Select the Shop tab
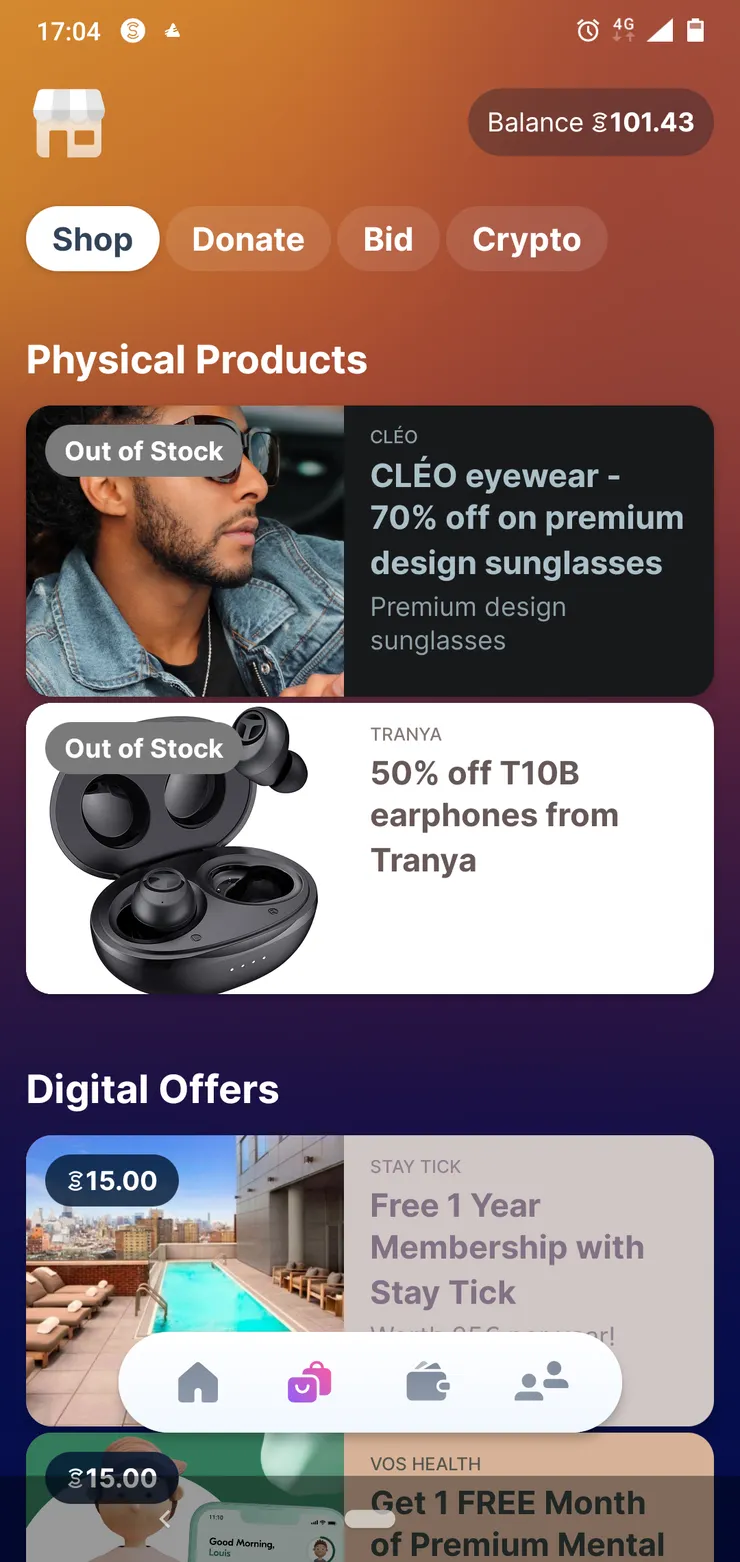Screen dimensions: 740x1562 tap(92, 240)
